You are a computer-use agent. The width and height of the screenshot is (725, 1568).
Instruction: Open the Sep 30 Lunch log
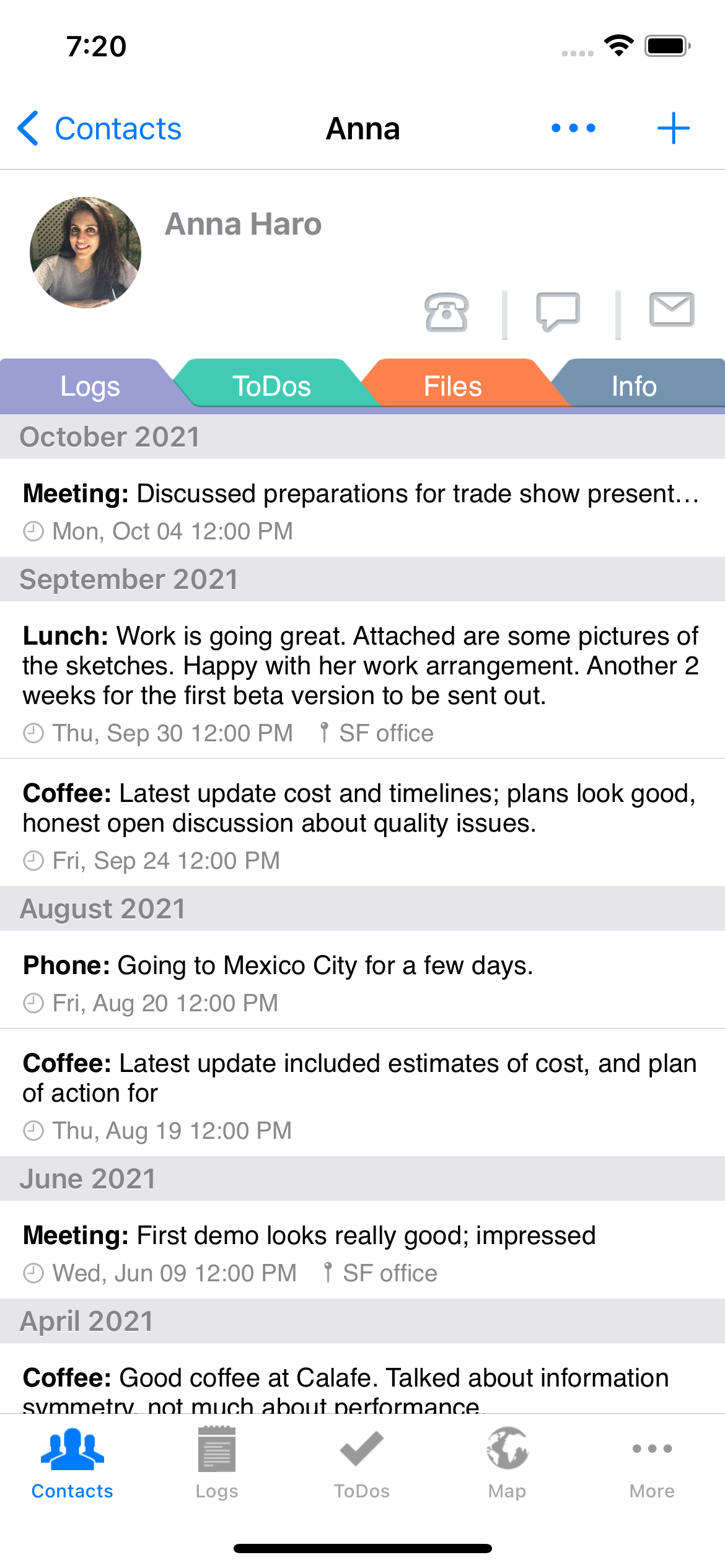pos(362,680)
